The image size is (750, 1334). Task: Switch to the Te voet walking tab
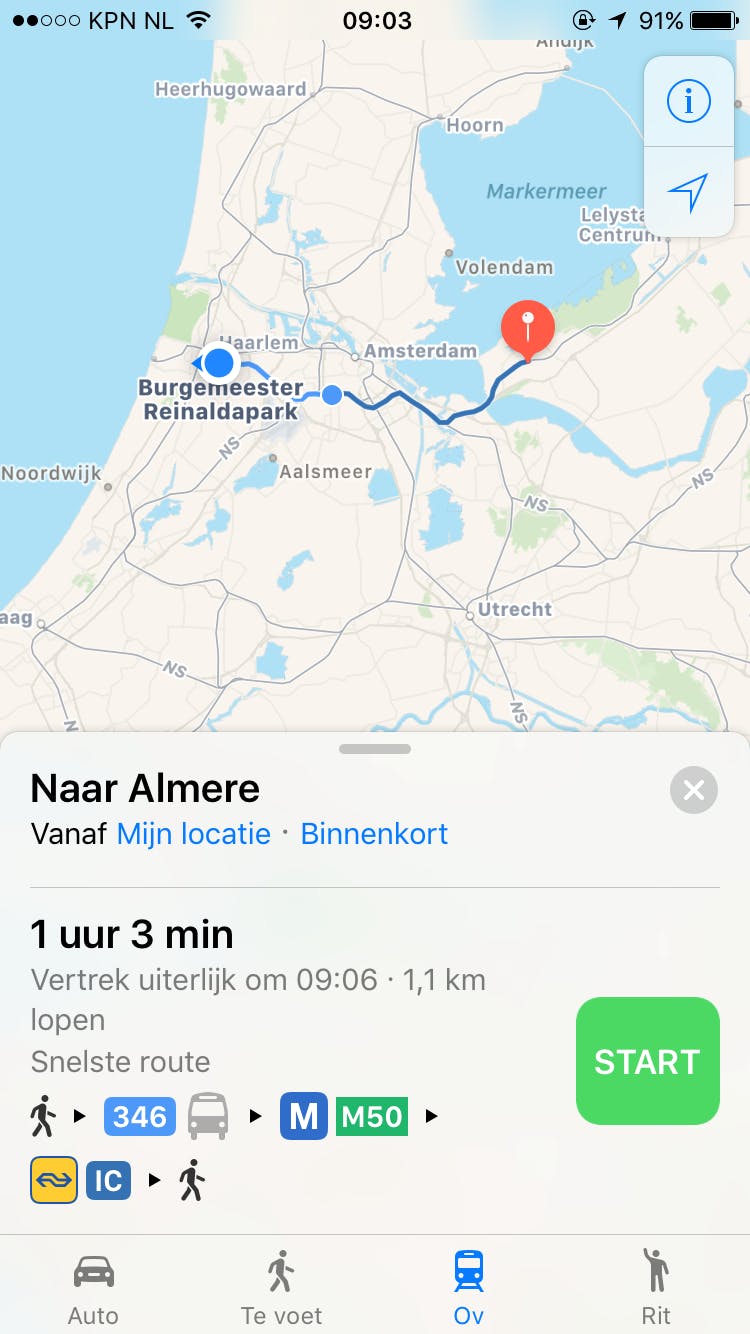click(x=281, y=1286)
